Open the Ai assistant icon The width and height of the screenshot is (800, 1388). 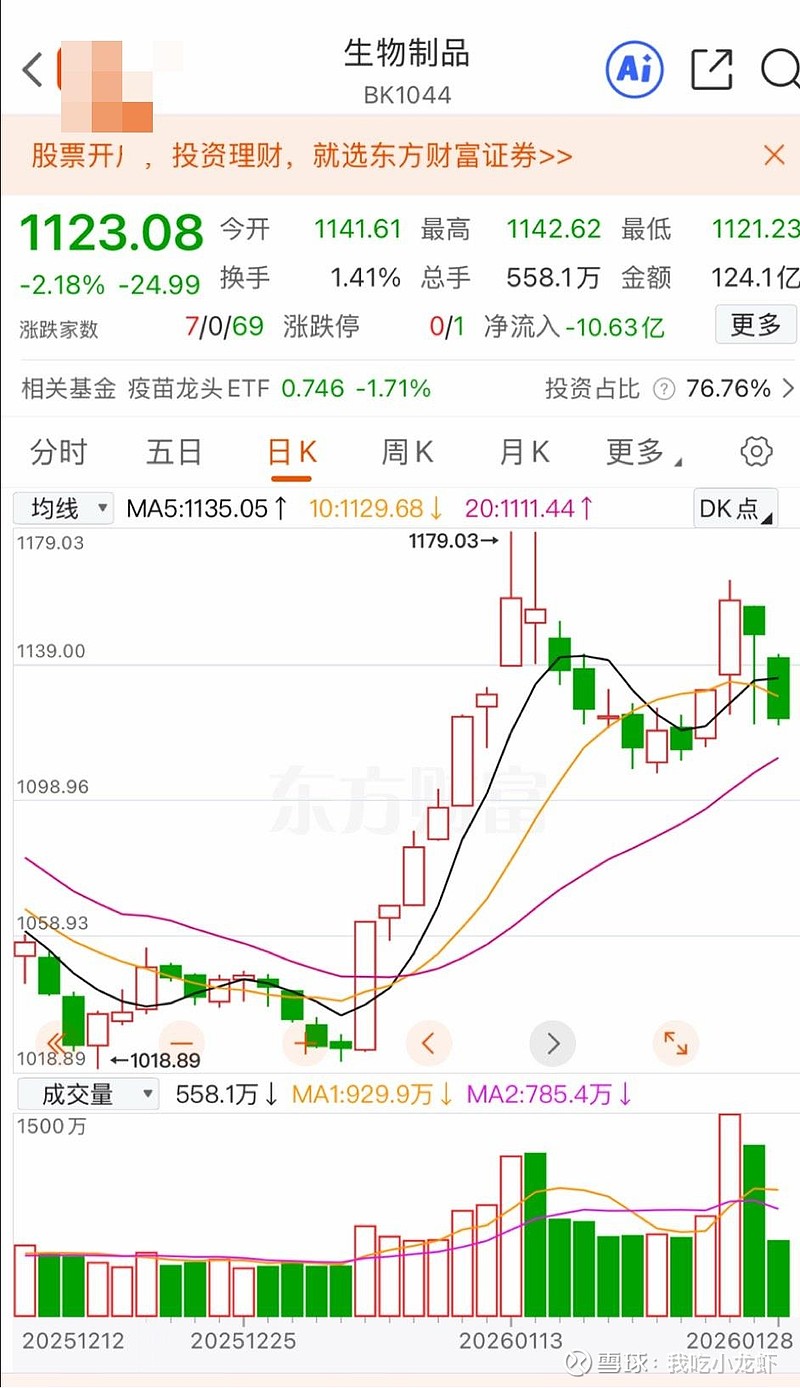[x=635, y=68]
